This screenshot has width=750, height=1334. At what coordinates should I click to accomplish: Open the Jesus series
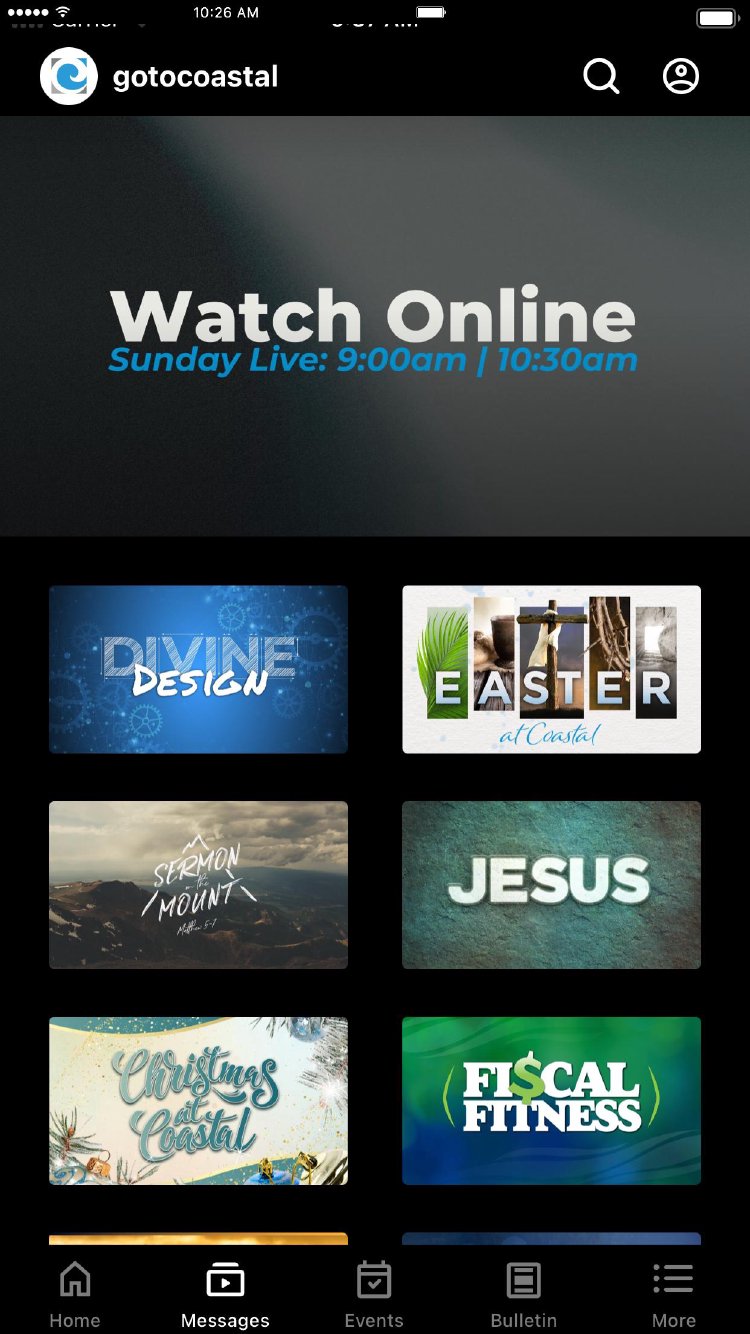point(551,885)
